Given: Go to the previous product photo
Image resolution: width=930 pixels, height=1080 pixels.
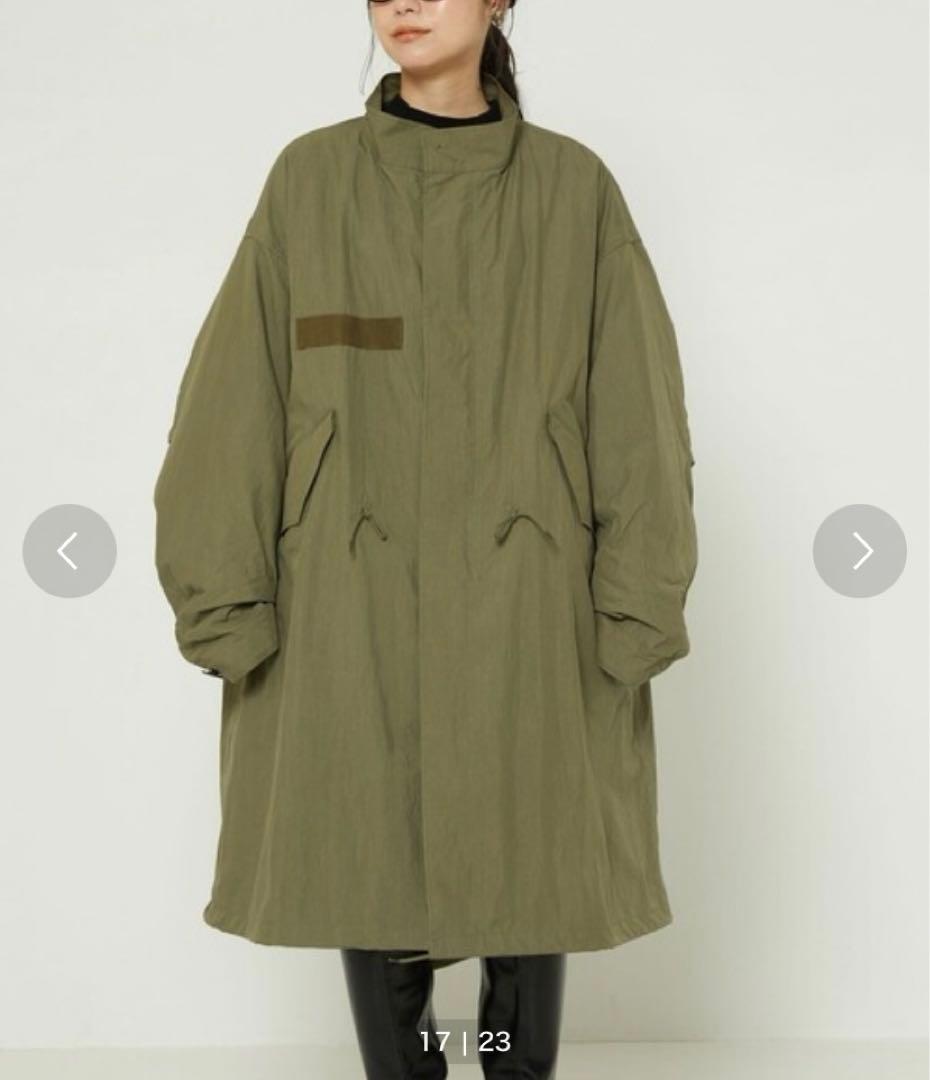Looking at the screenshot, I should click(x=69, y=551).
